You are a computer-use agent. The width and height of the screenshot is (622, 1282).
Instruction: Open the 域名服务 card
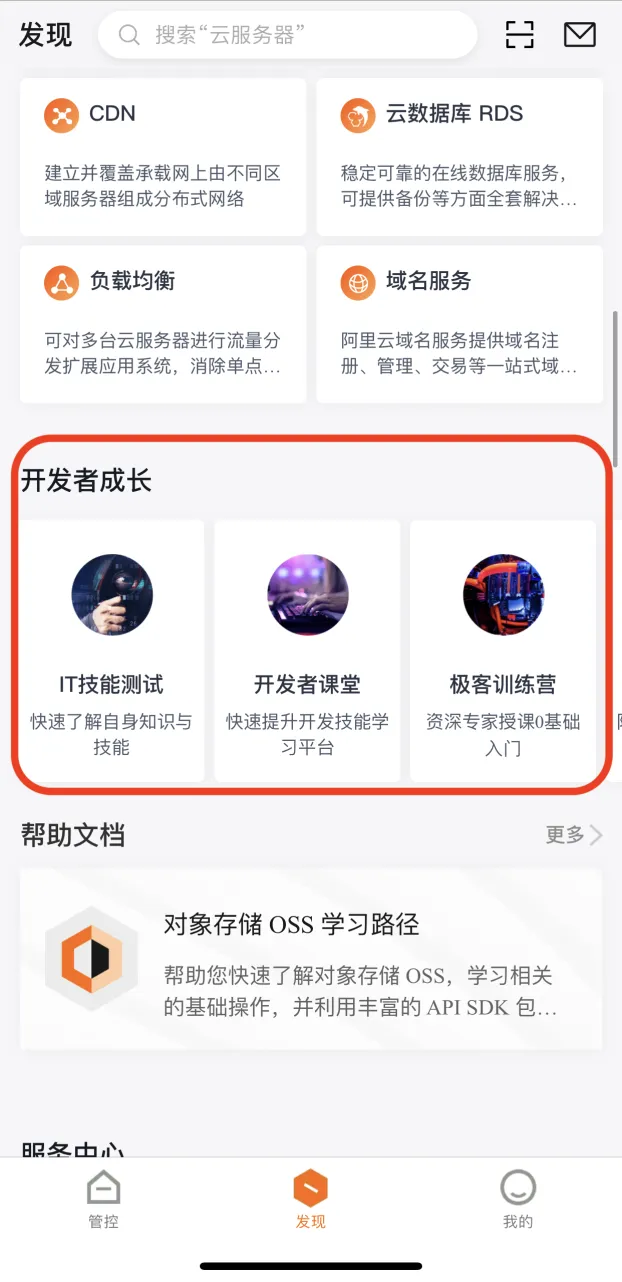pos(459,324)
